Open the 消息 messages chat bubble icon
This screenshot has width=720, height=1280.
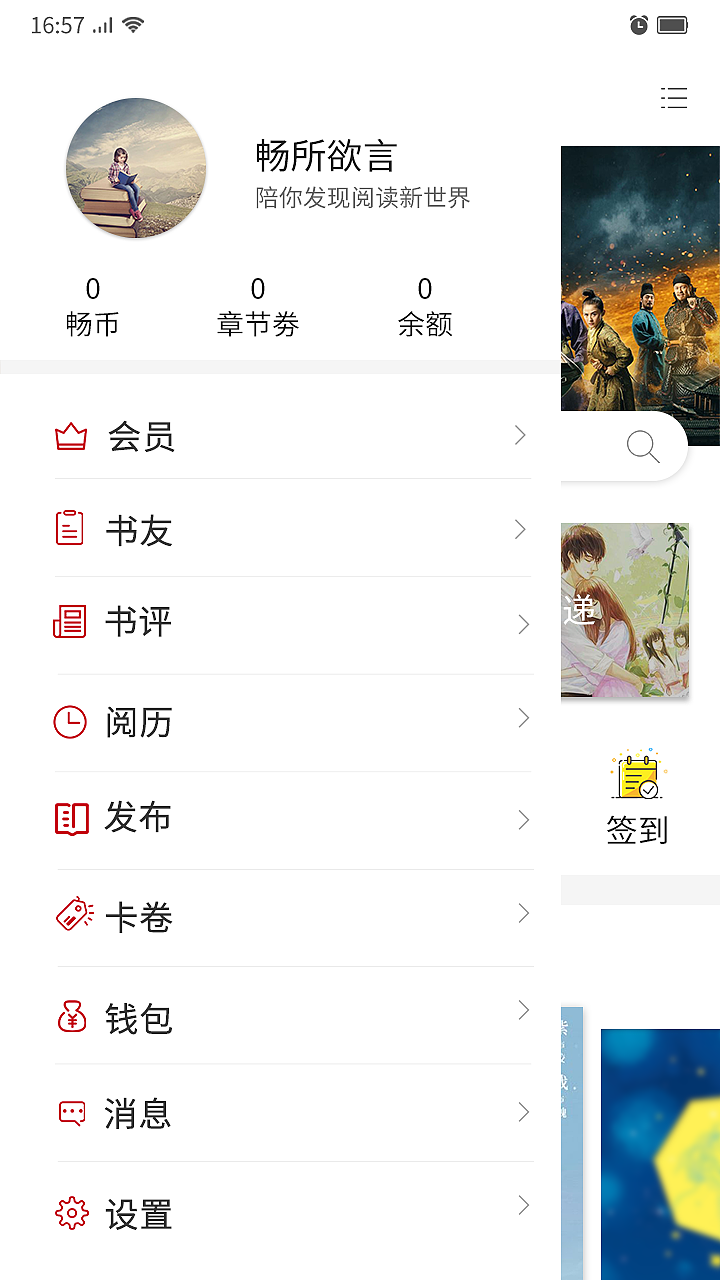70,1111
